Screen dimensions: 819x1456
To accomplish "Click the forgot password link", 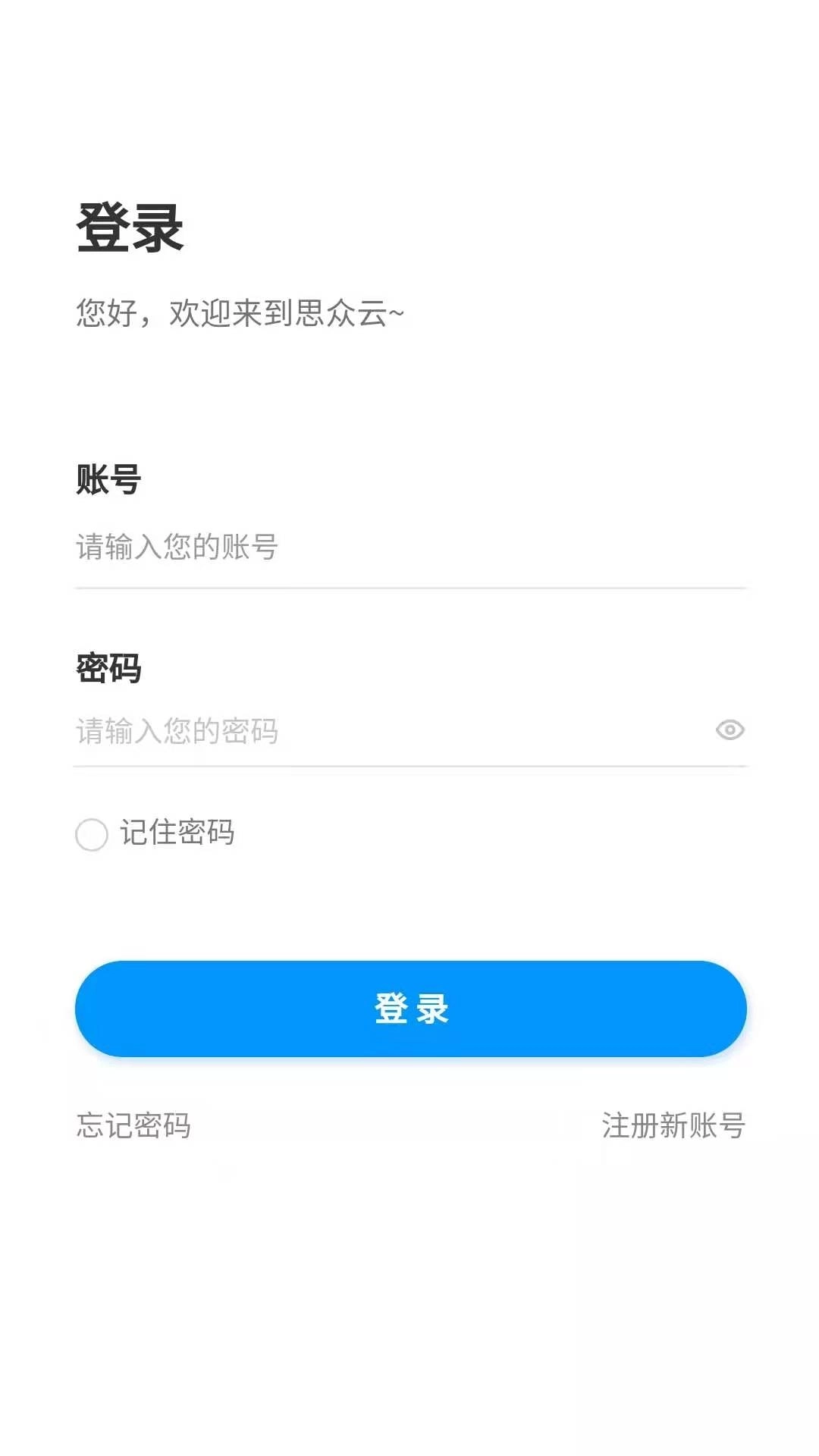I will tap(133, 1128).
